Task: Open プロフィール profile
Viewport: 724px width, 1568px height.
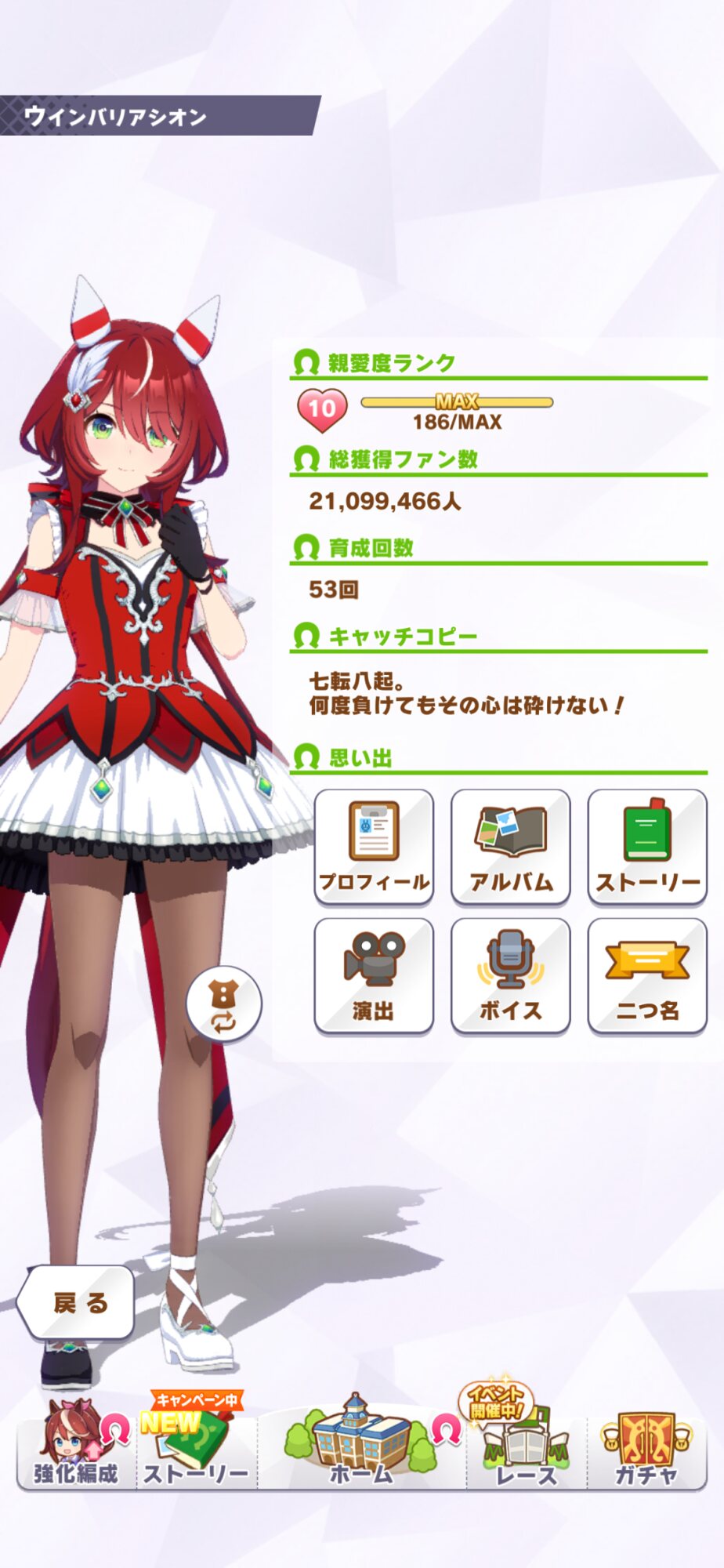Action: (374, 847)
